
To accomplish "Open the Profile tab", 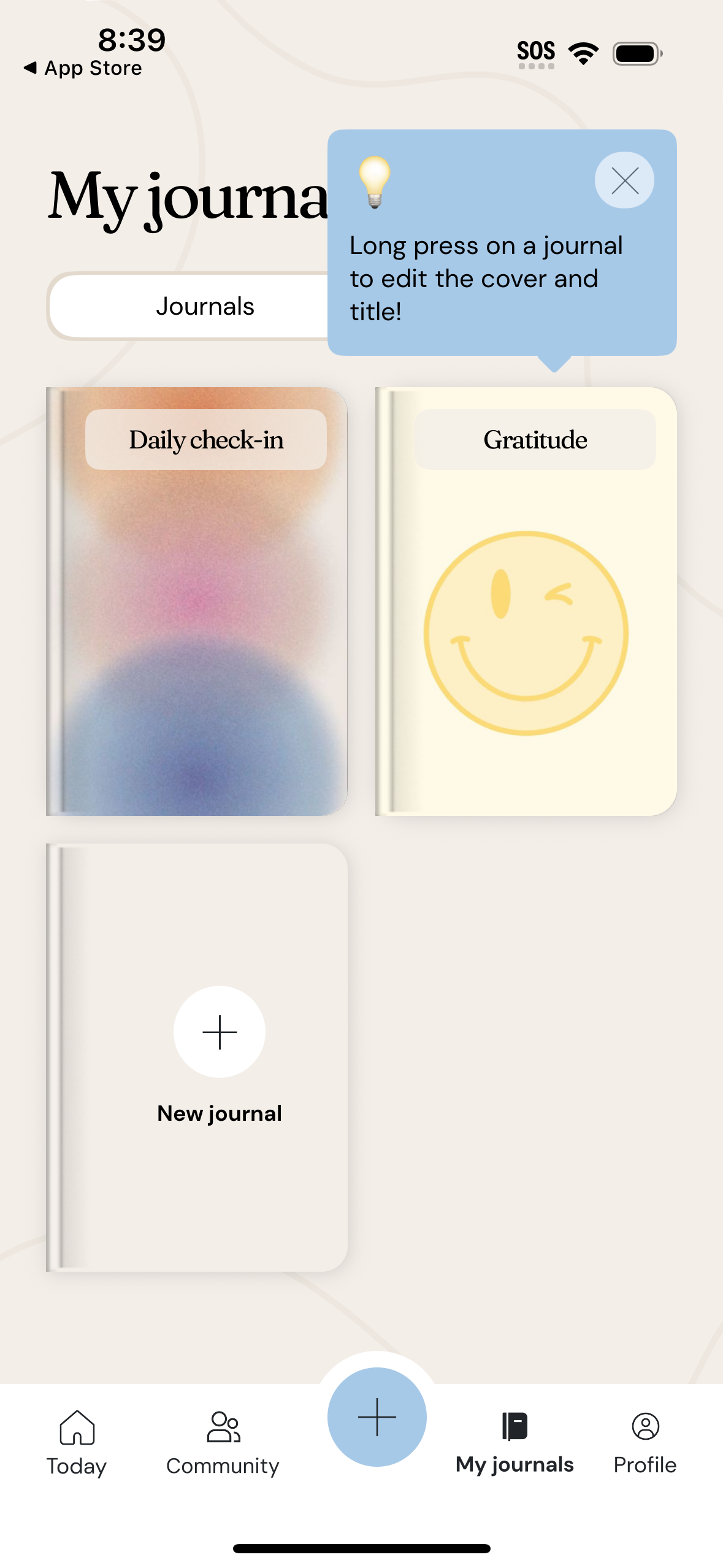I will coord(645,1442).
